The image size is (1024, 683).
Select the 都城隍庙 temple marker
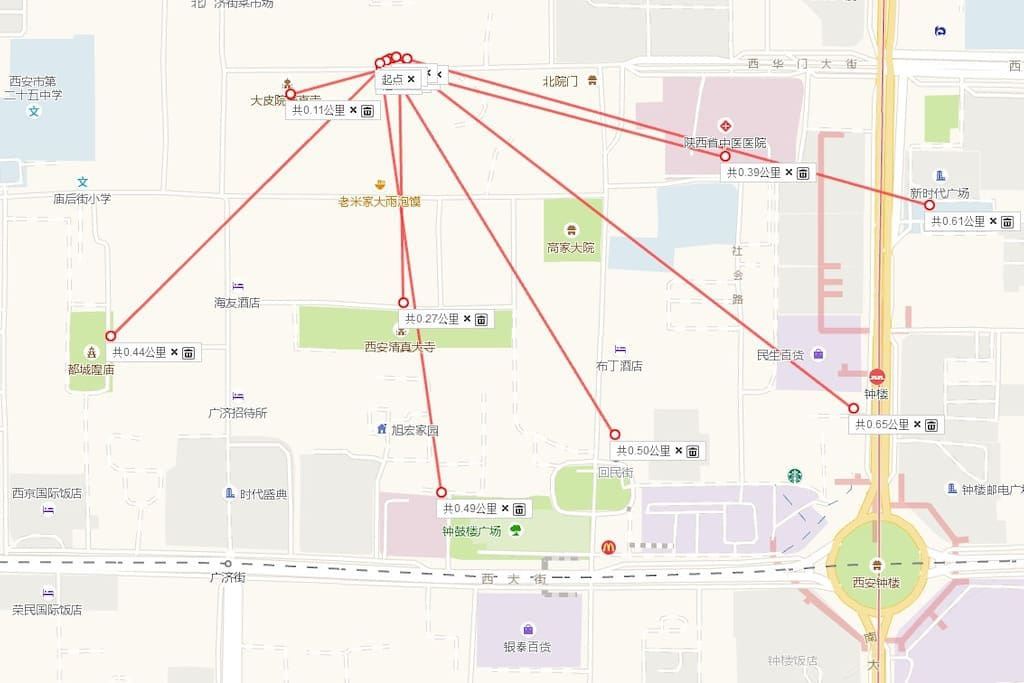(x=91, y=352)
